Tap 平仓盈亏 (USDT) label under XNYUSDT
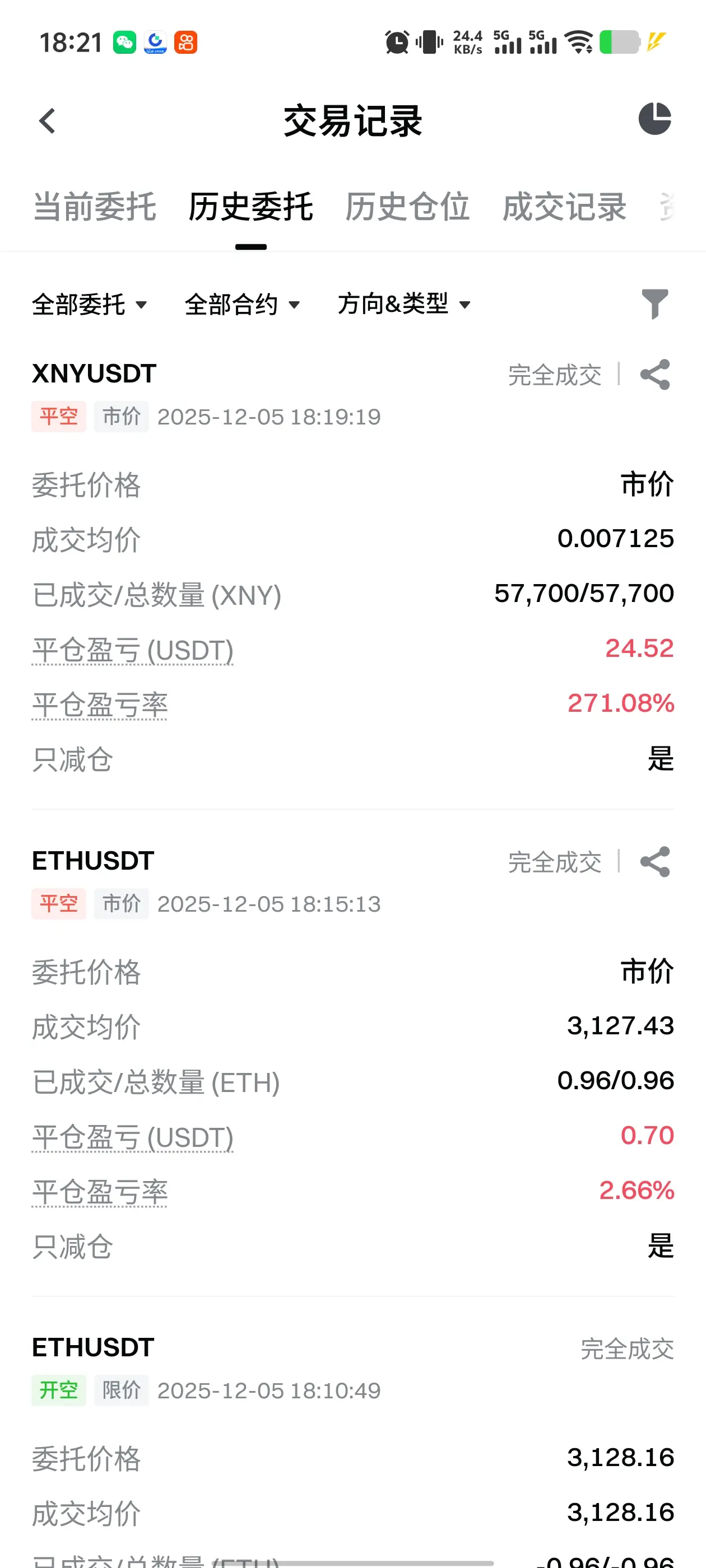706x1568 pixels. coord(132,650)
